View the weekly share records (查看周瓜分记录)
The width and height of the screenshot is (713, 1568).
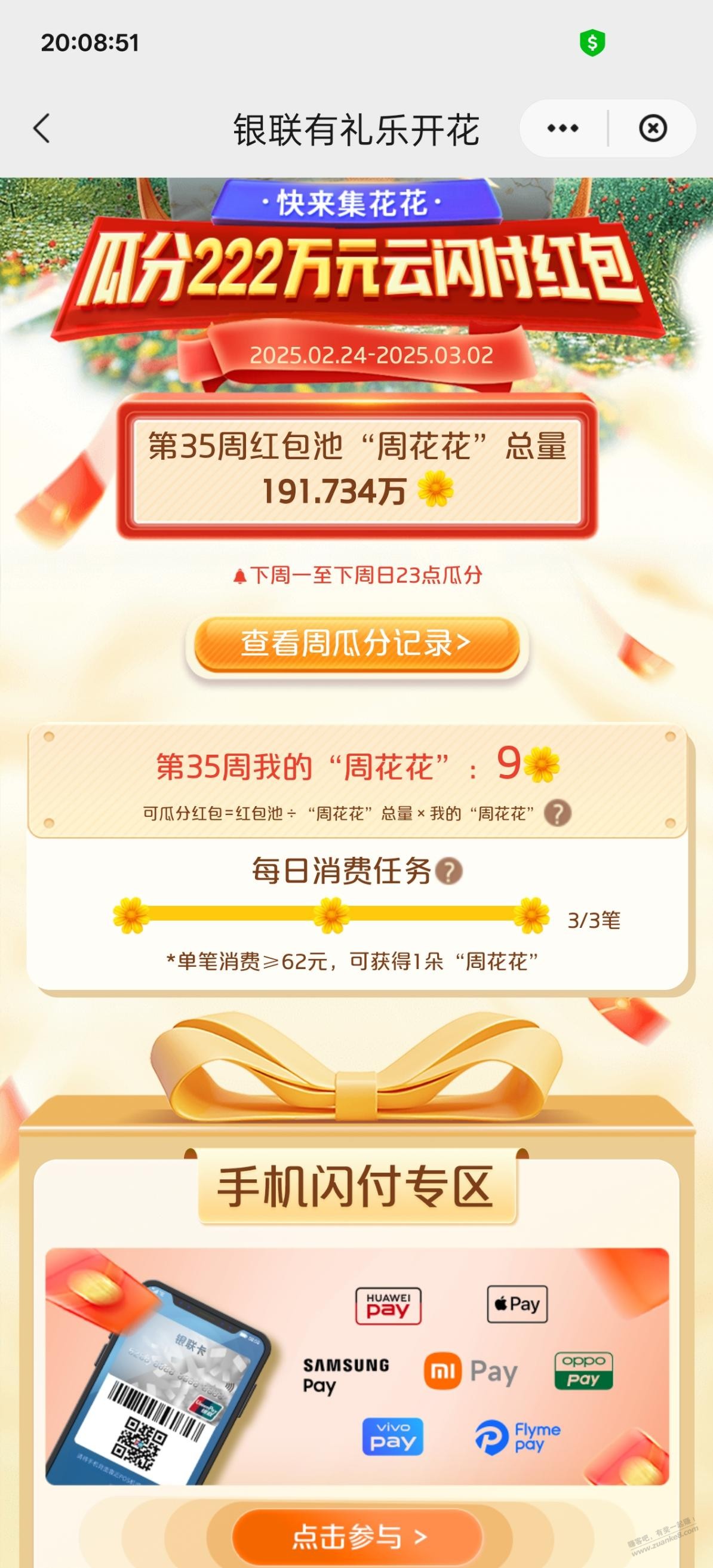[x=356, y=644]
